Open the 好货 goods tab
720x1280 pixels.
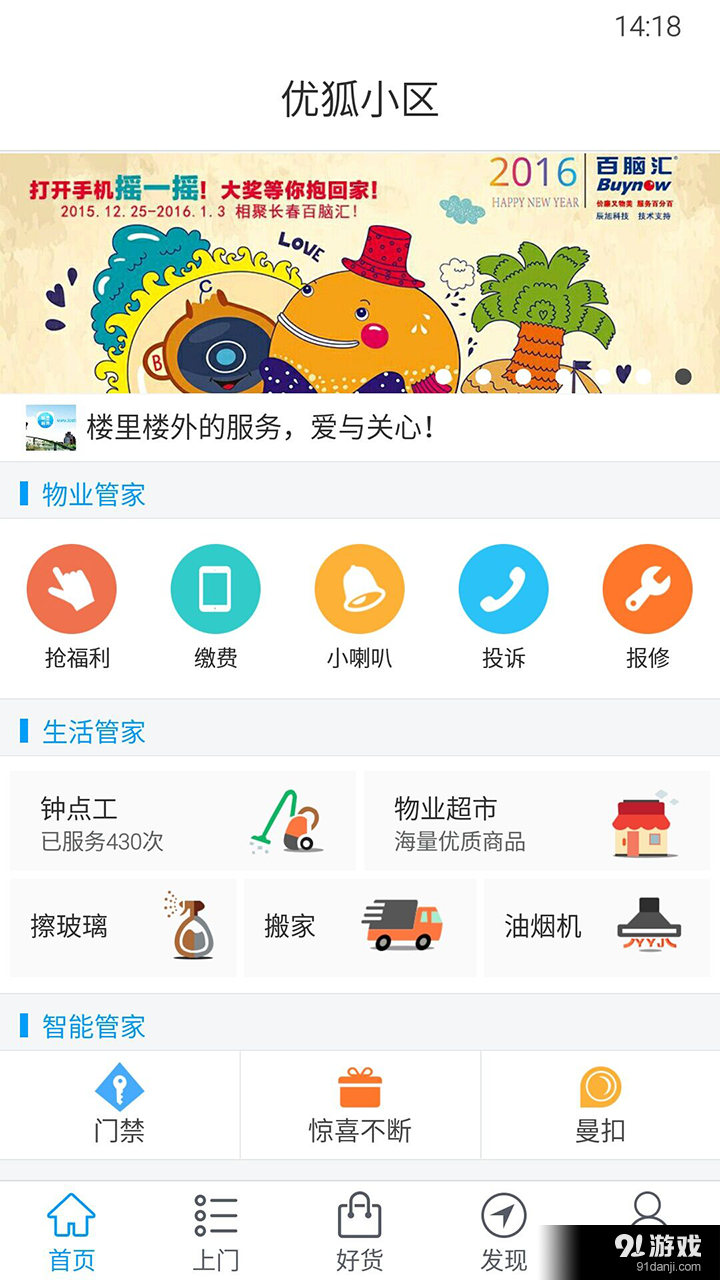click(x=360, y=1228)
